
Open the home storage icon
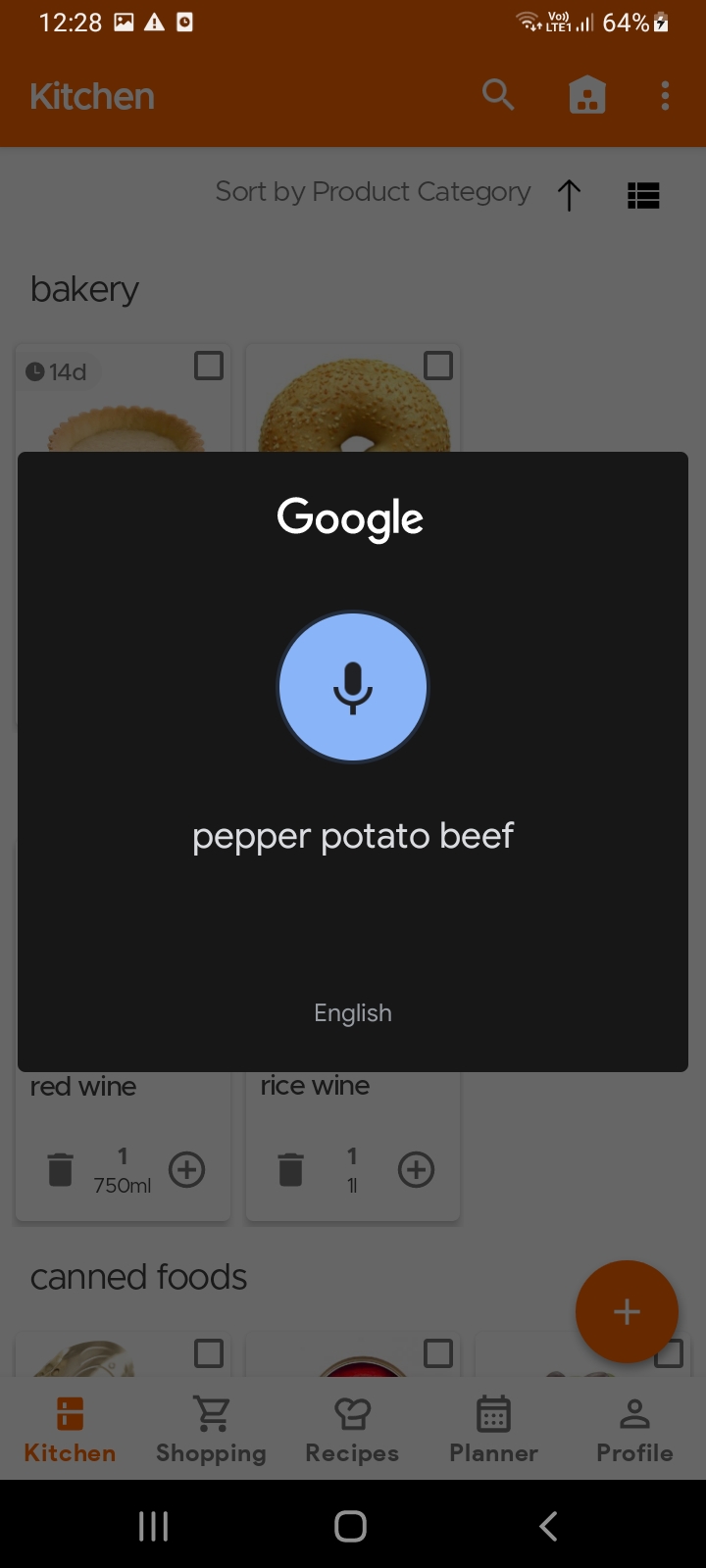(x=587, y=96)
